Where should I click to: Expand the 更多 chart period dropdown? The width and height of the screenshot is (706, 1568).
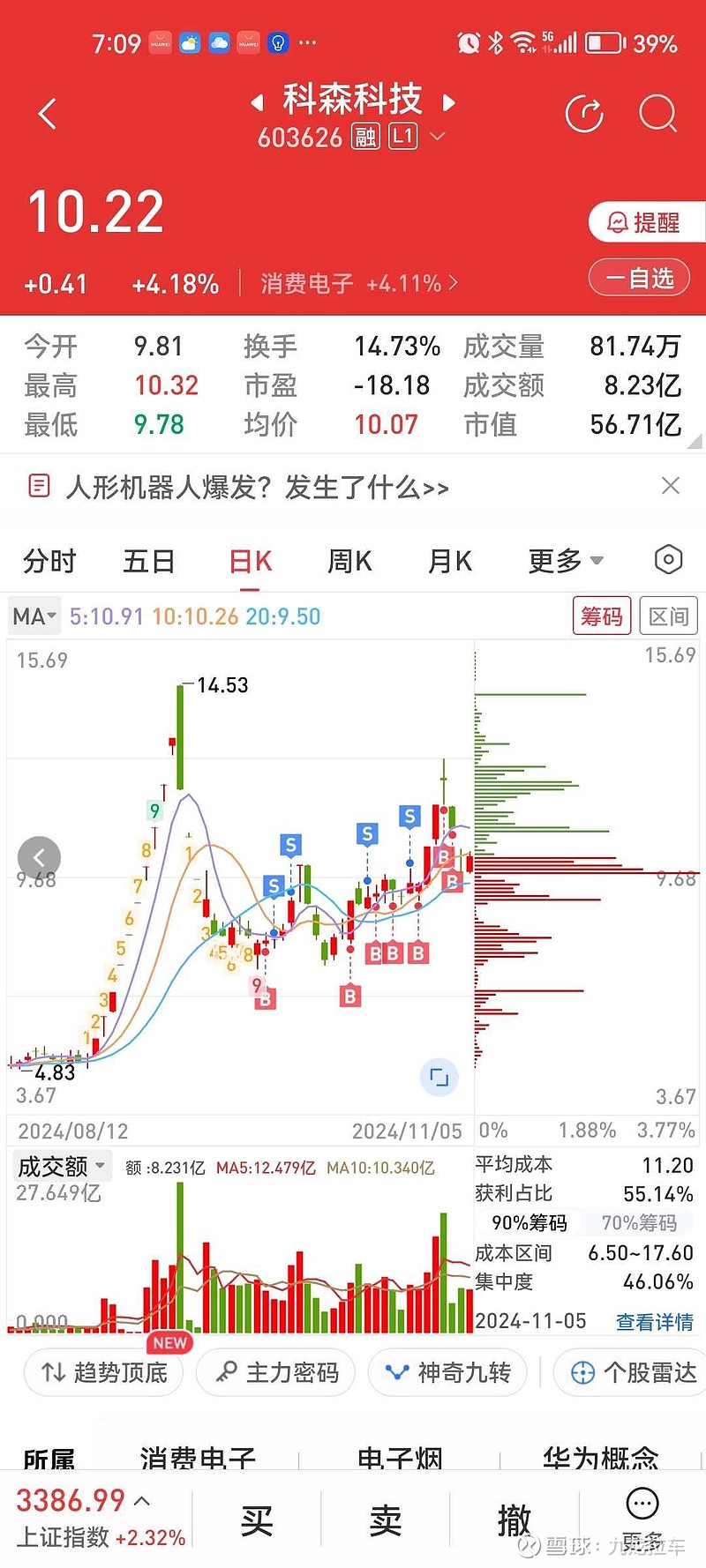tap(566, 561)
